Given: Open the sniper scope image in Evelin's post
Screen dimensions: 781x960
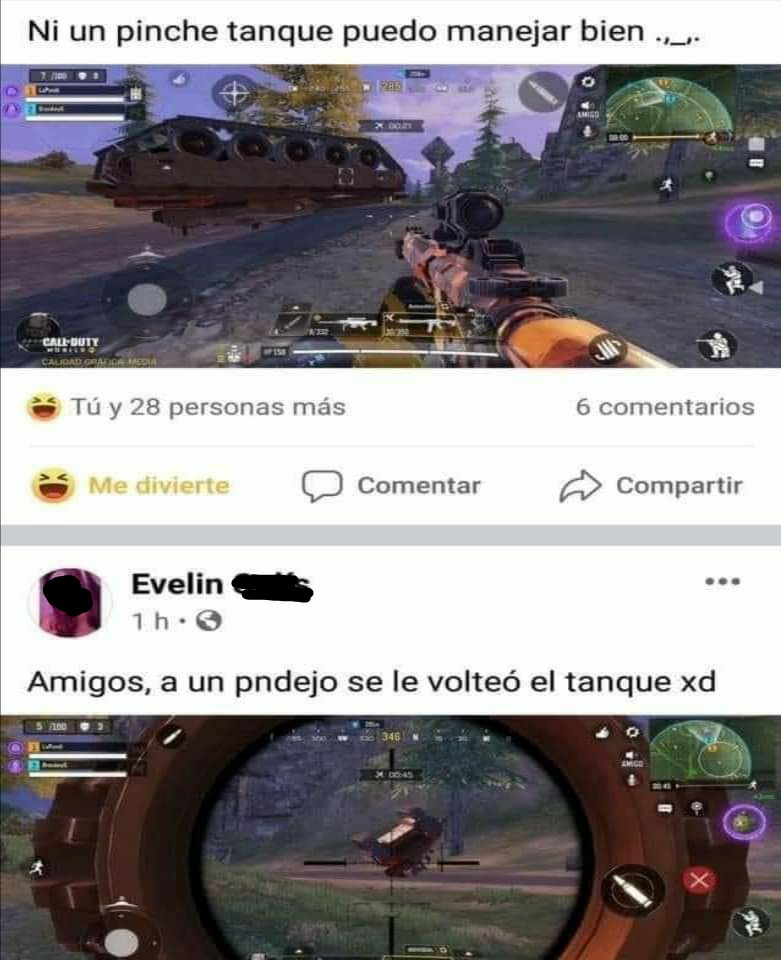Looking at the screenshot, I should [390, 838].
